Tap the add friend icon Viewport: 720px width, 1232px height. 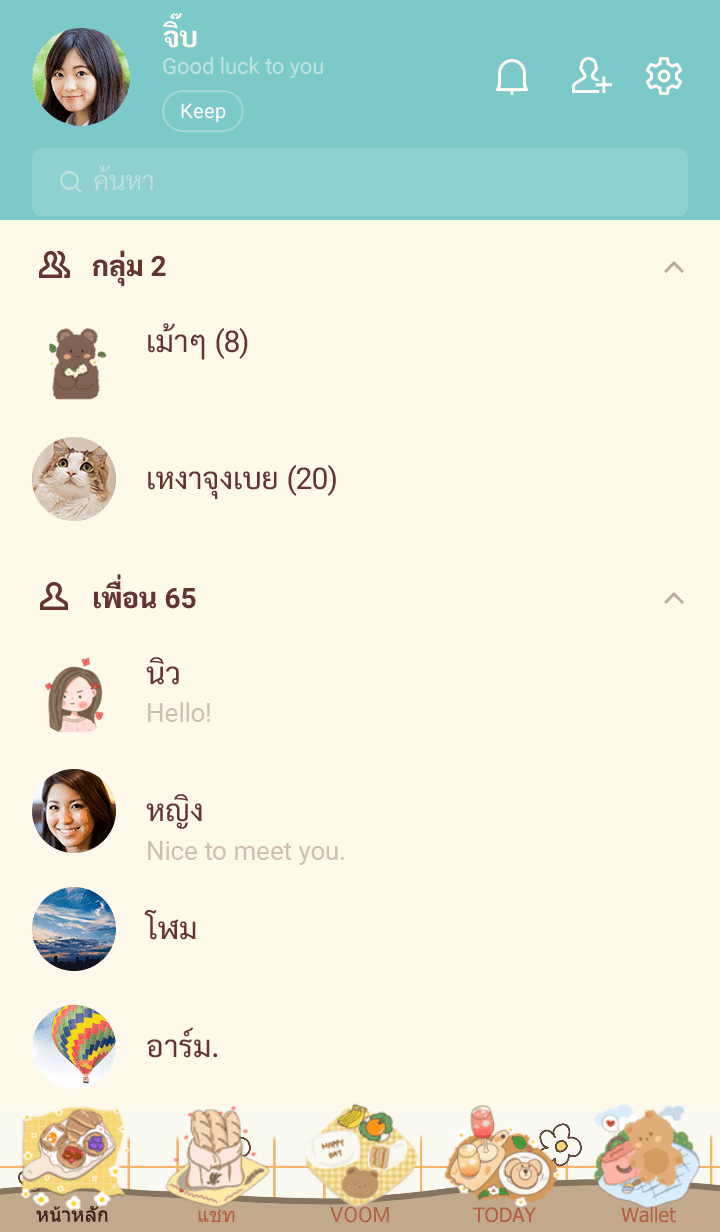point(590,77)
